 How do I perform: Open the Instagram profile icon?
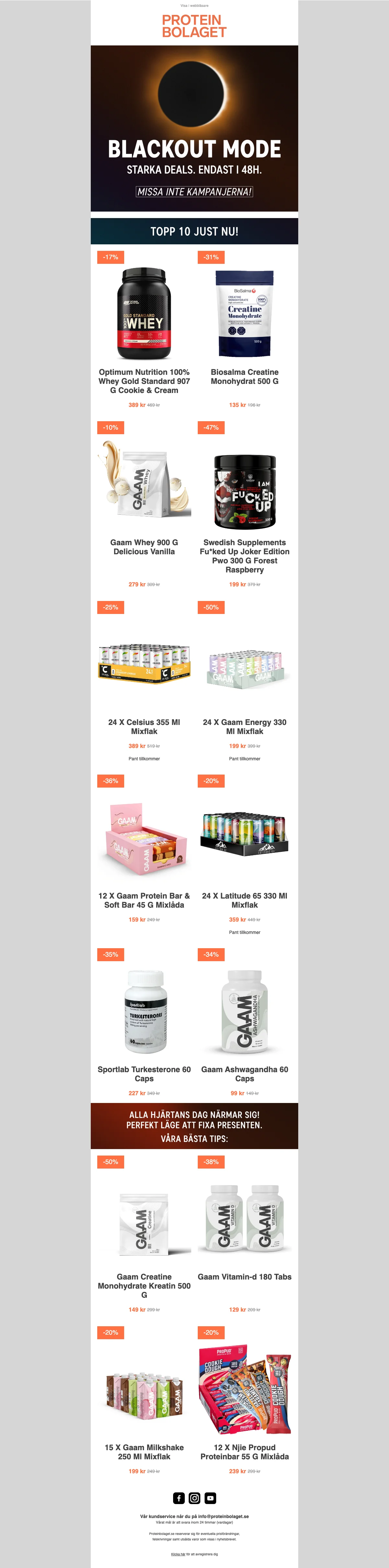coord(194,1498)
